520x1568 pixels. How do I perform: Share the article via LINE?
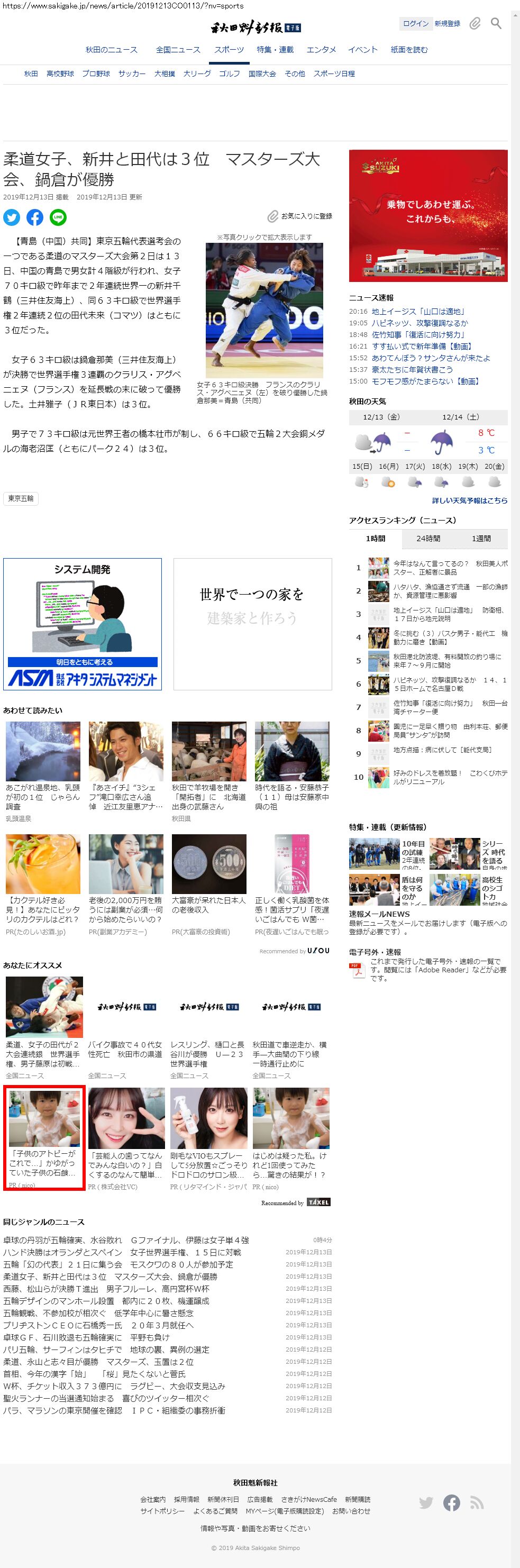pos(58,217)
